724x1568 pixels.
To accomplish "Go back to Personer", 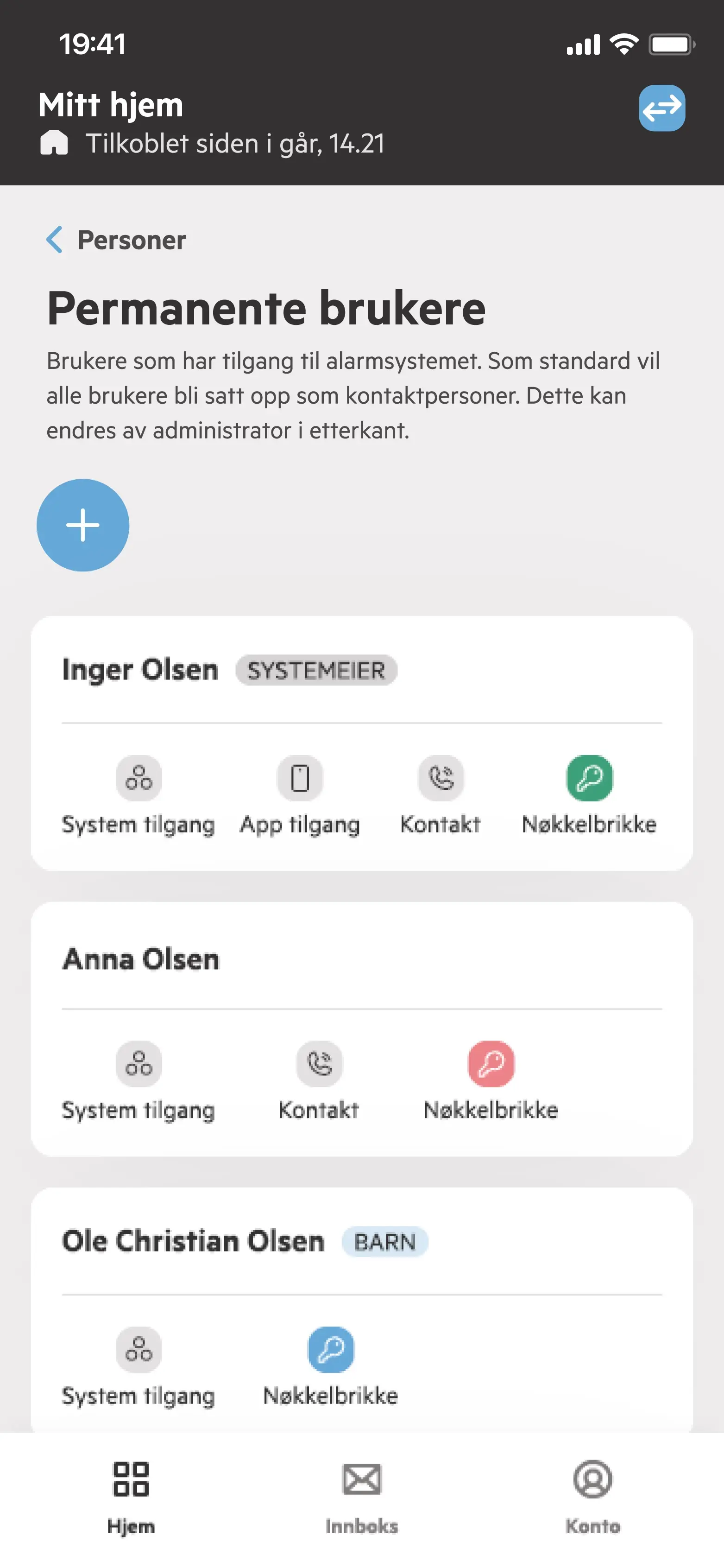I will coord(117,240).
